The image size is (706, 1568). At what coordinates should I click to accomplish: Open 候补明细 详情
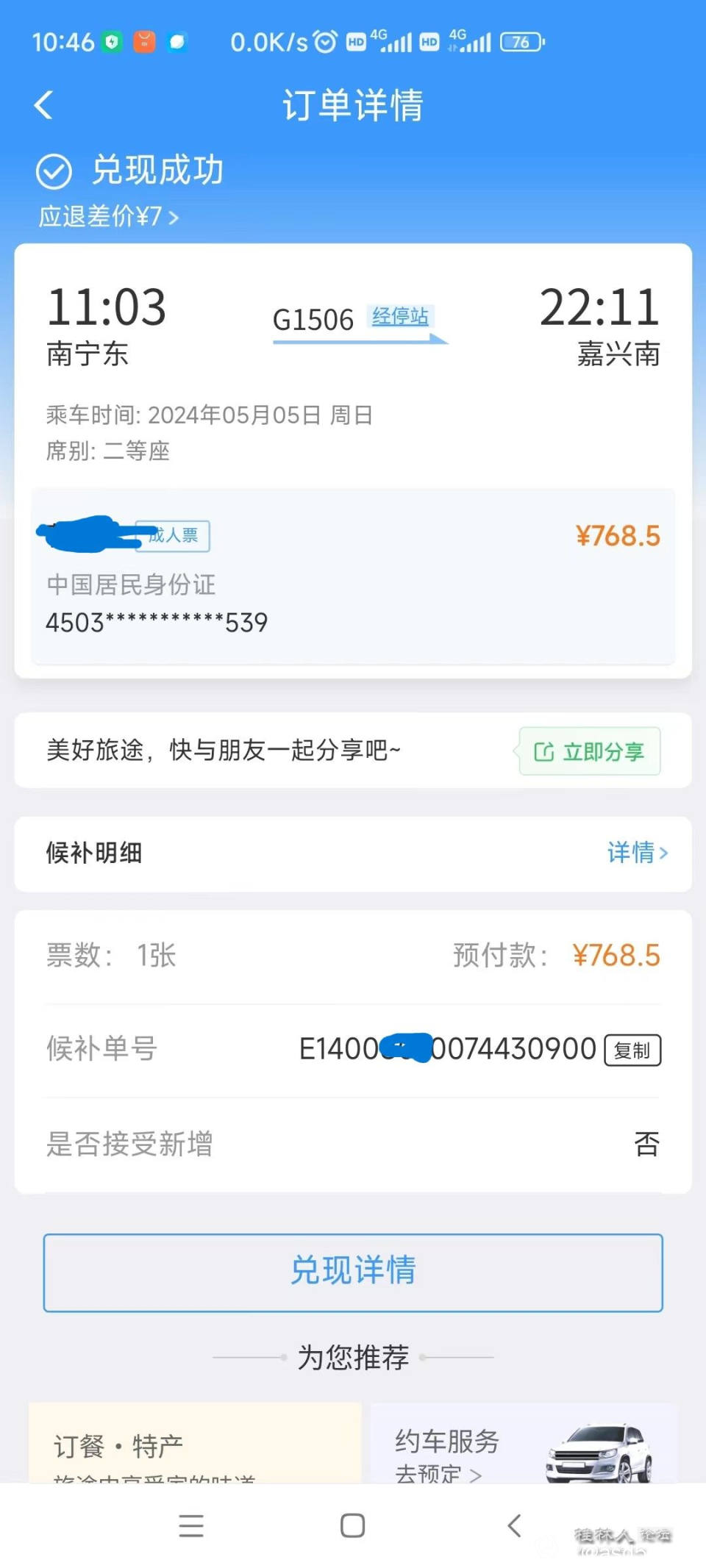pyautogui.click(x=637, y=853)
